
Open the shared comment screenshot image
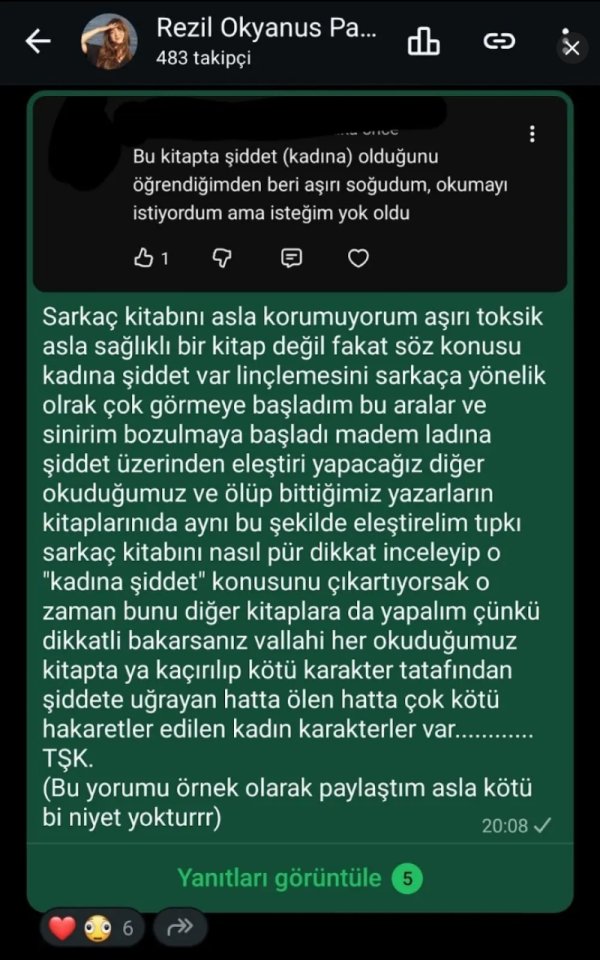click(300, 192)
